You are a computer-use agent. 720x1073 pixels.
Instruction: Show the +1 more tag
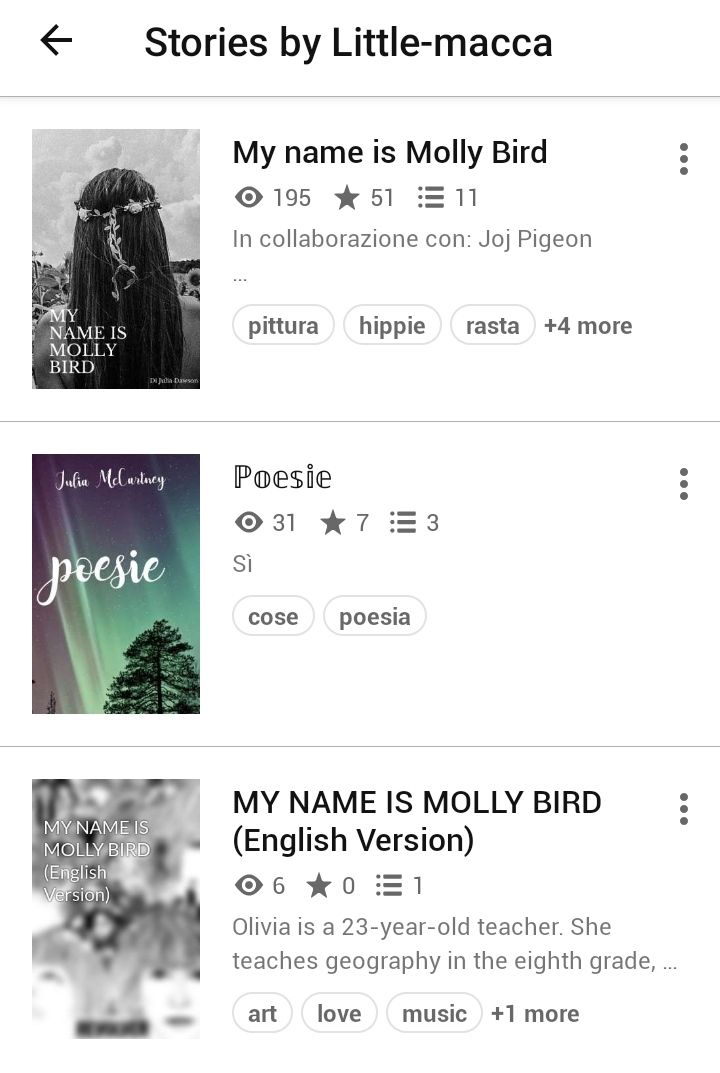coord(535,1014)
